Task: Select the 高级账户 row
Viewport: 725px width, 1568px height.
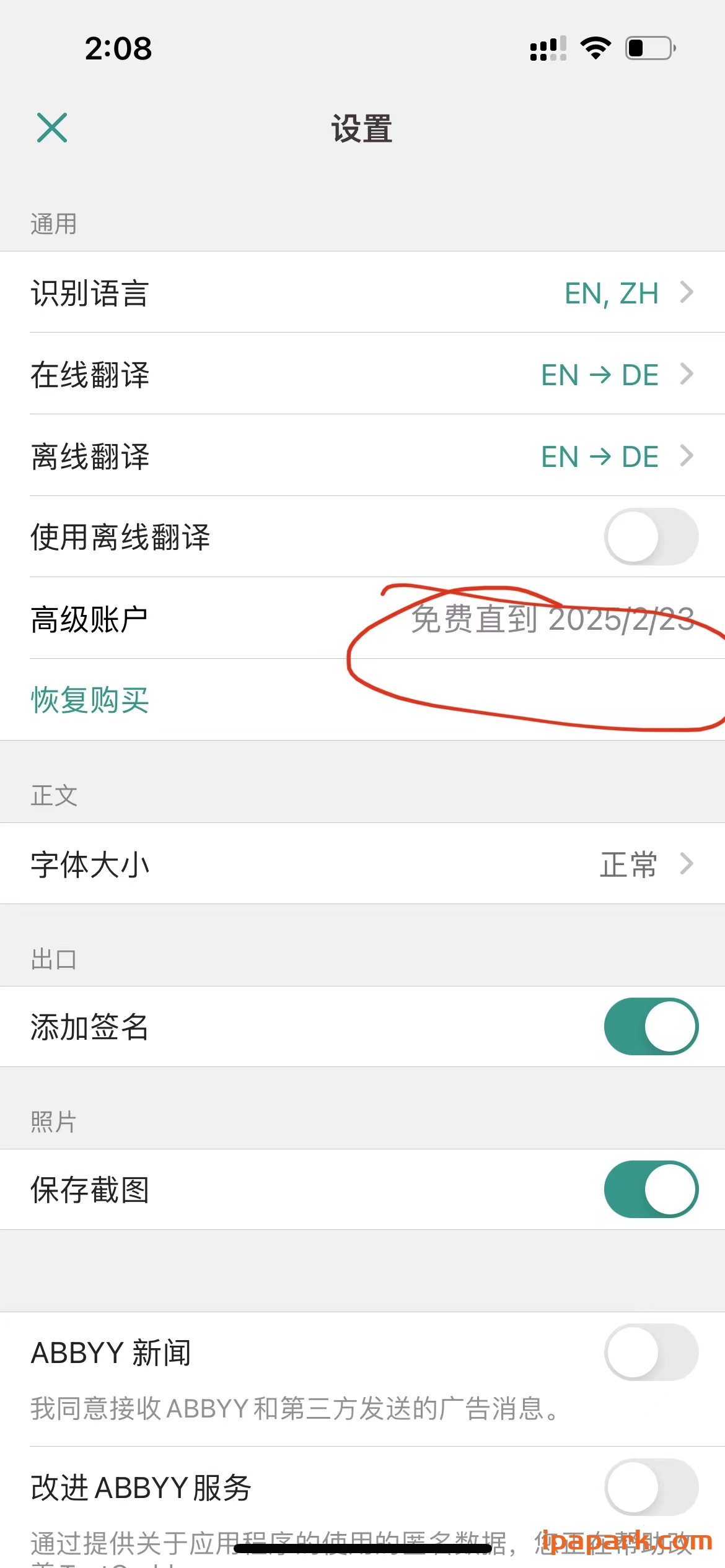Action: click(x=186, y=619)
